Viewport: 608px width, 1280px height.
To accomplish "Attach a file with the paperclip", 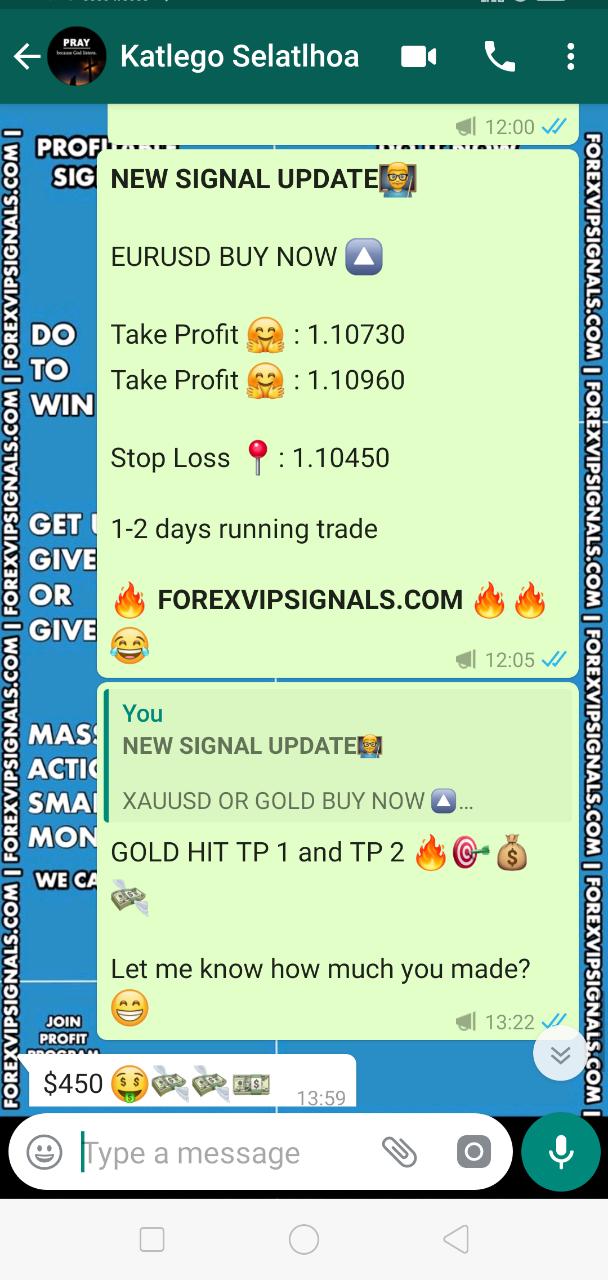I will tap(399, 1152).
